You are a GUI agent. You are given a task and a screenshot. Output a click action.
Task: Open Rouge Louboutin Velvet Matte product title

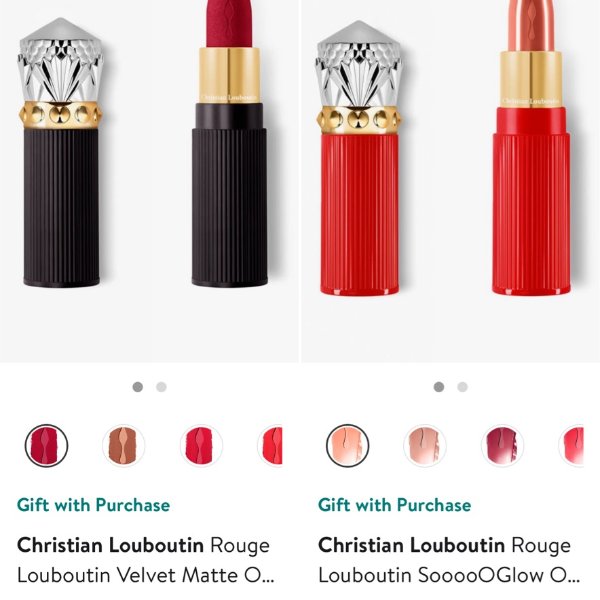click(x=145, y=560)
